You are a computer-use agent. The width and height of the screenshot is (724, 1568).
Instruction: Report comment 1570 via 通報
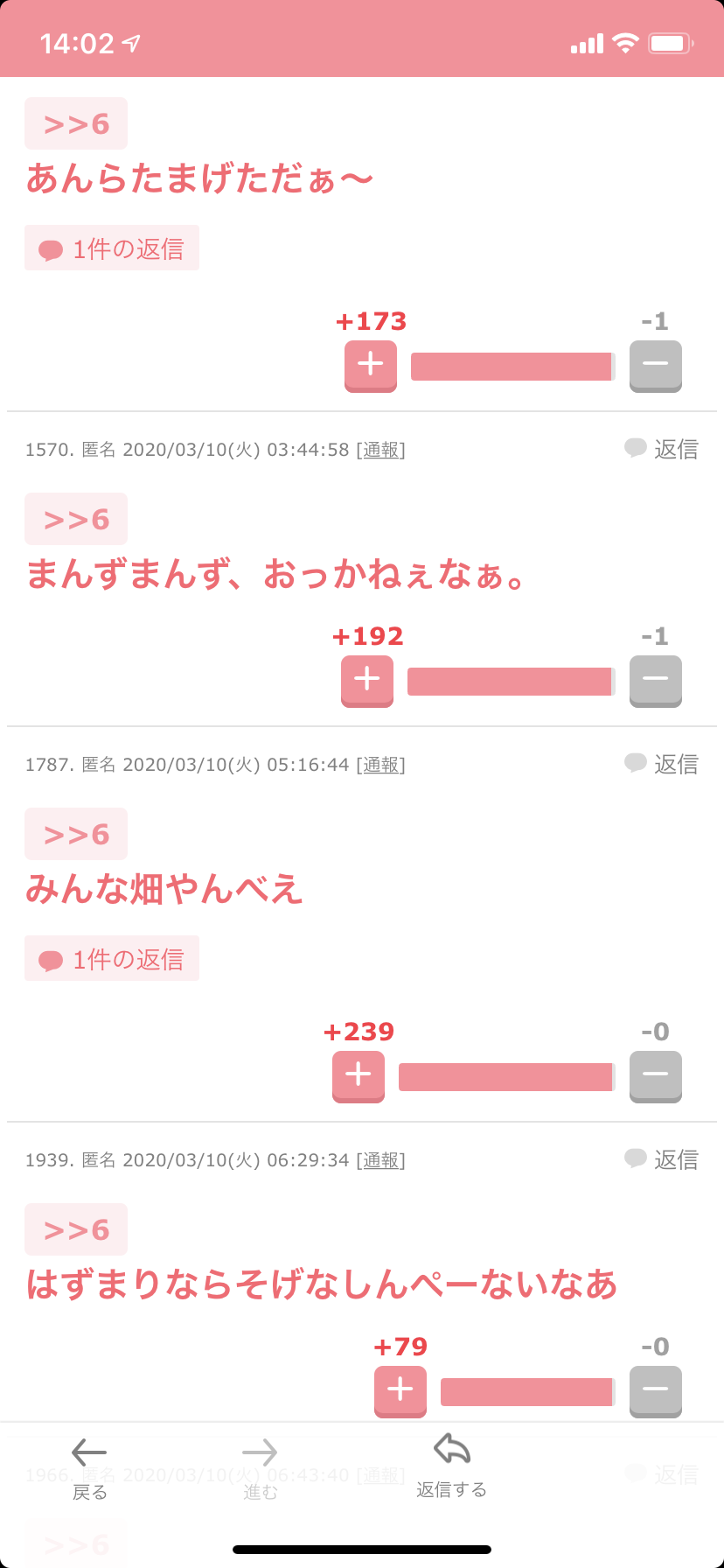(x=381, y=450)
